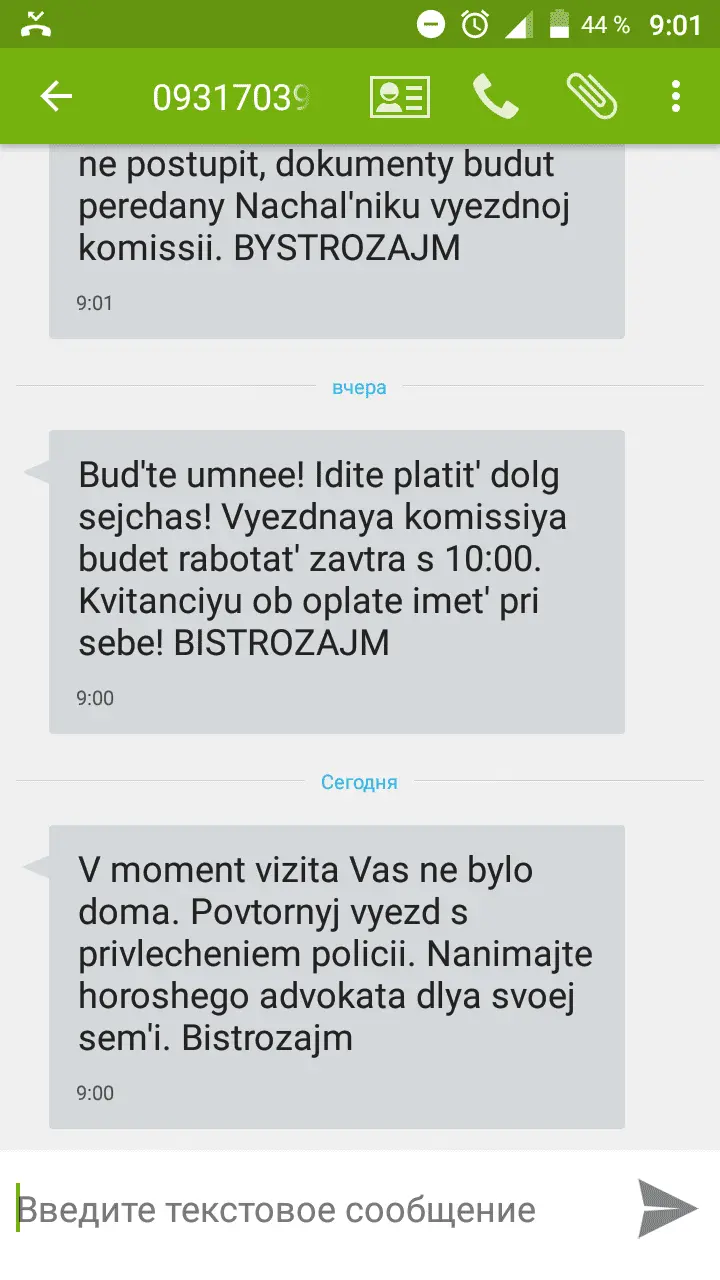Tap the clock showing 9:01 in status bar
Screen dimensions: 720x1280
tap(676, 22)
